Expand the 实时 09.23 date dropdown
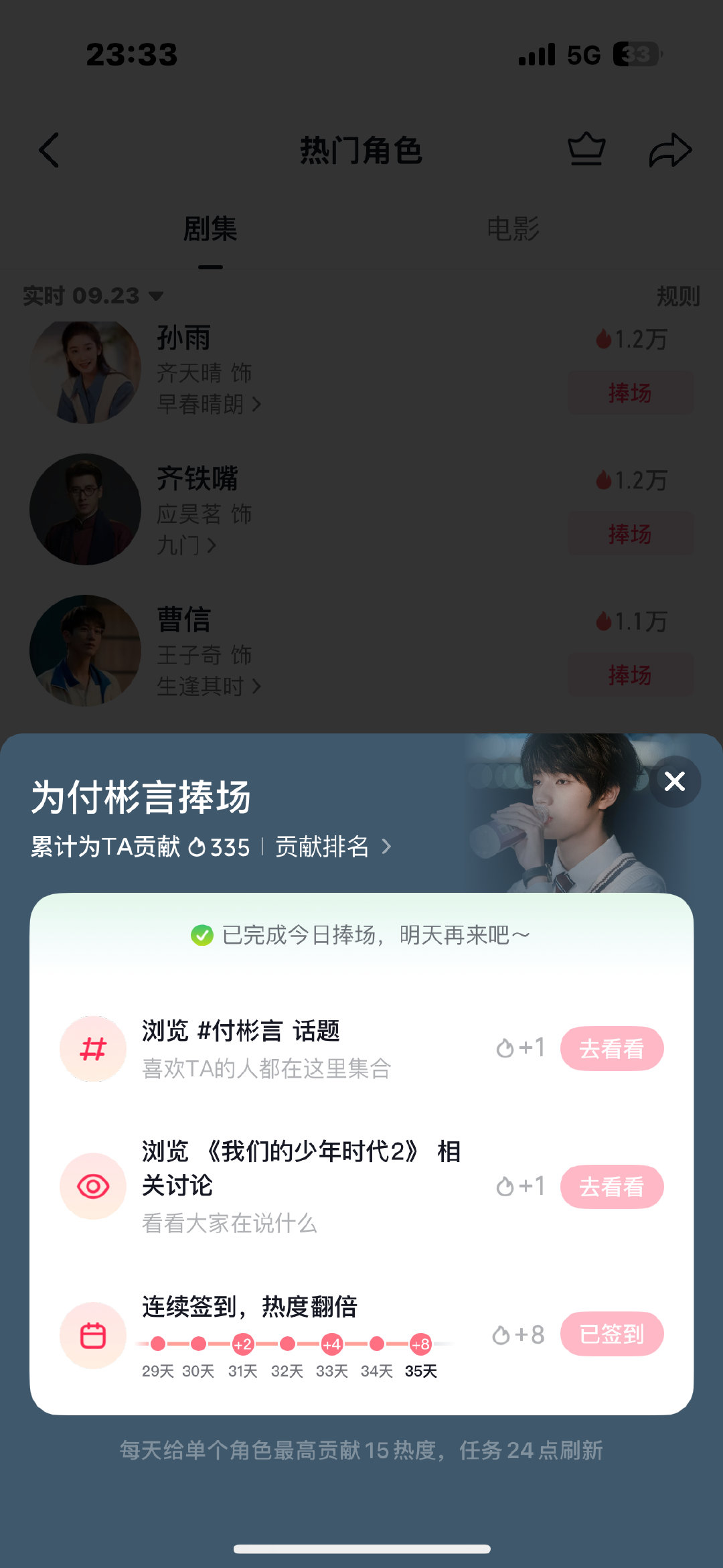The width and height of the screenshot is (723, 1568). coord(93,295)
